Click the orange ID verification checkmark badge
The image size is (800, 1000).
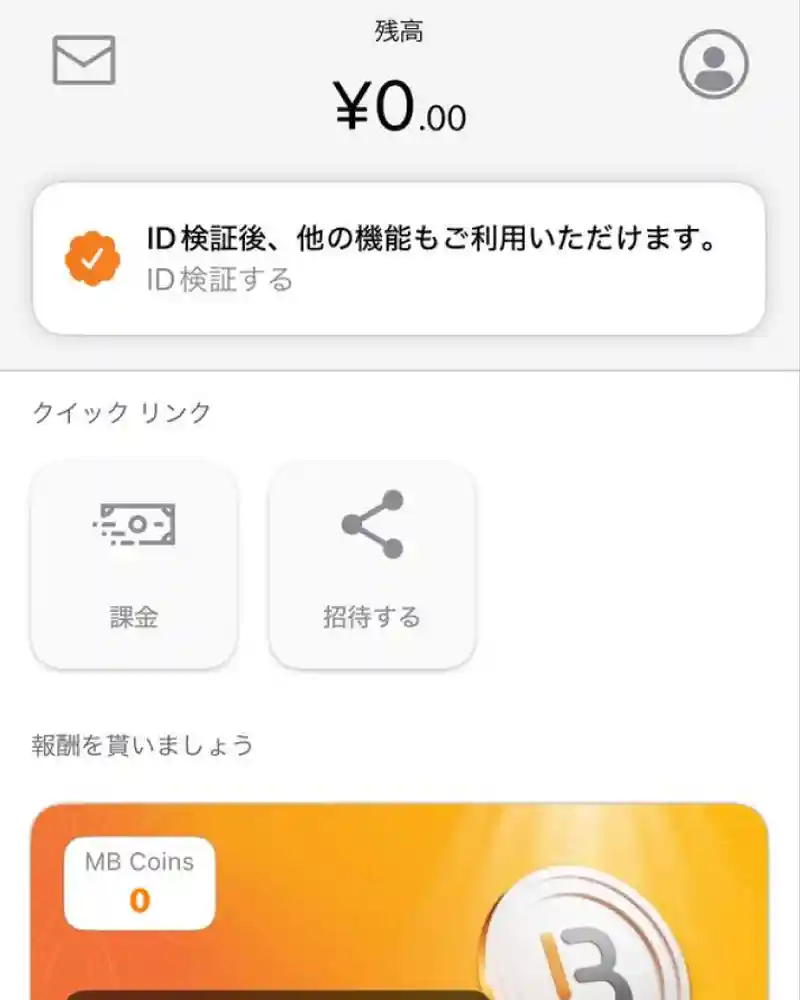90,255
